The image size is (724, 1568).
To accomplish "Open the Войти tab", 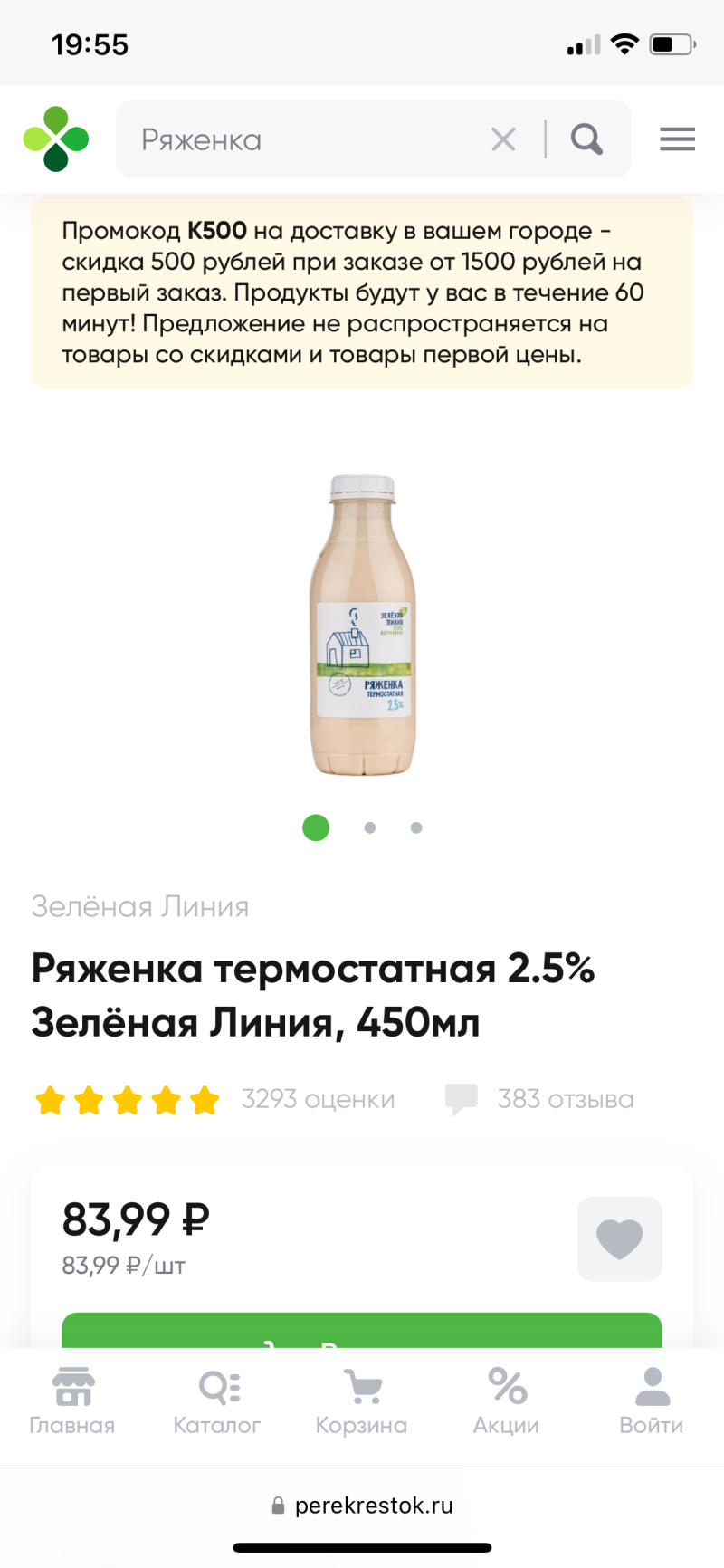I will click(652, 1401).
